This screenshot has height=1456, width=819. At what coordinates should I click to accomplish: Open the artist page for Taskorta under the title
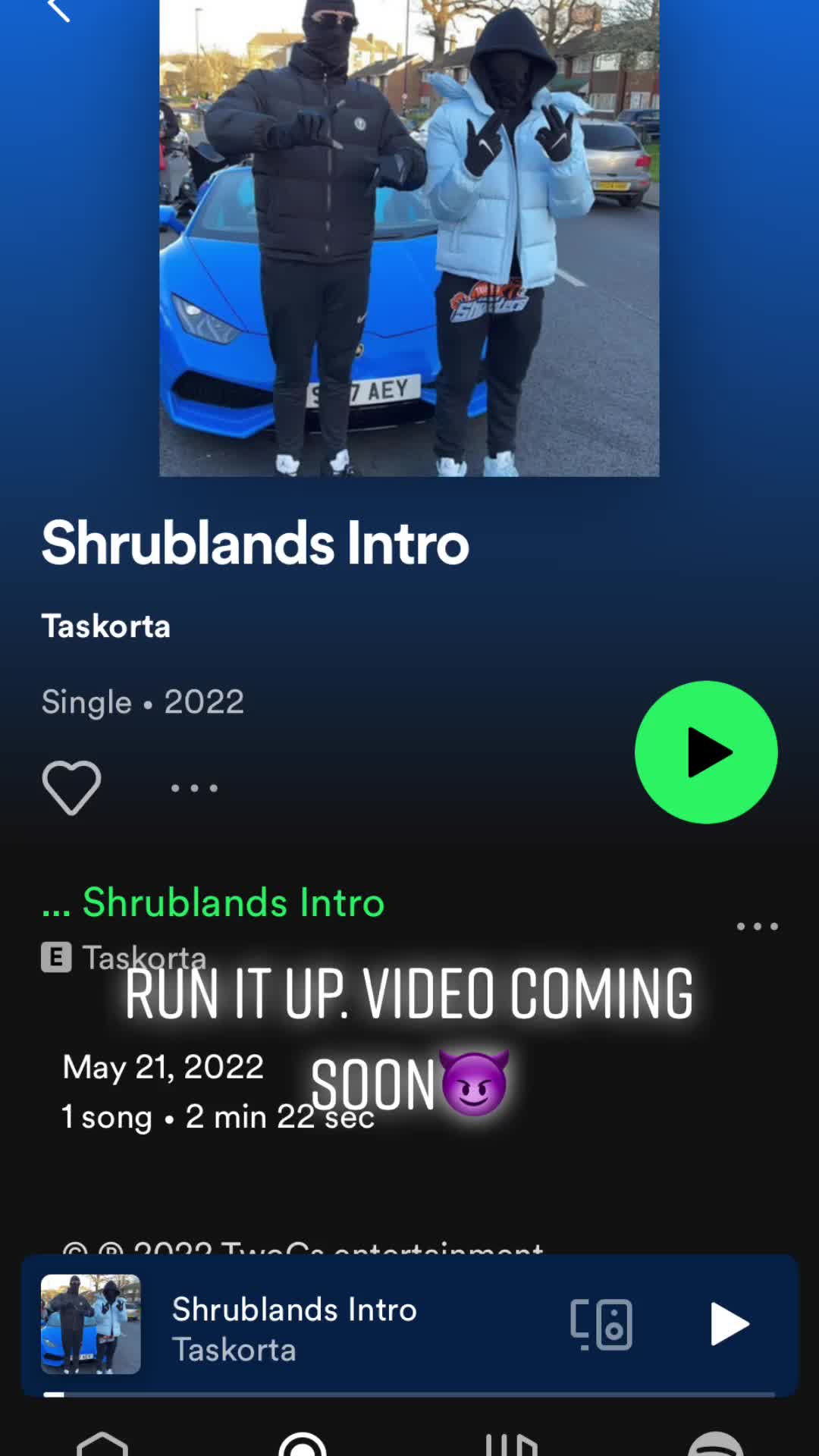[106, 626]
